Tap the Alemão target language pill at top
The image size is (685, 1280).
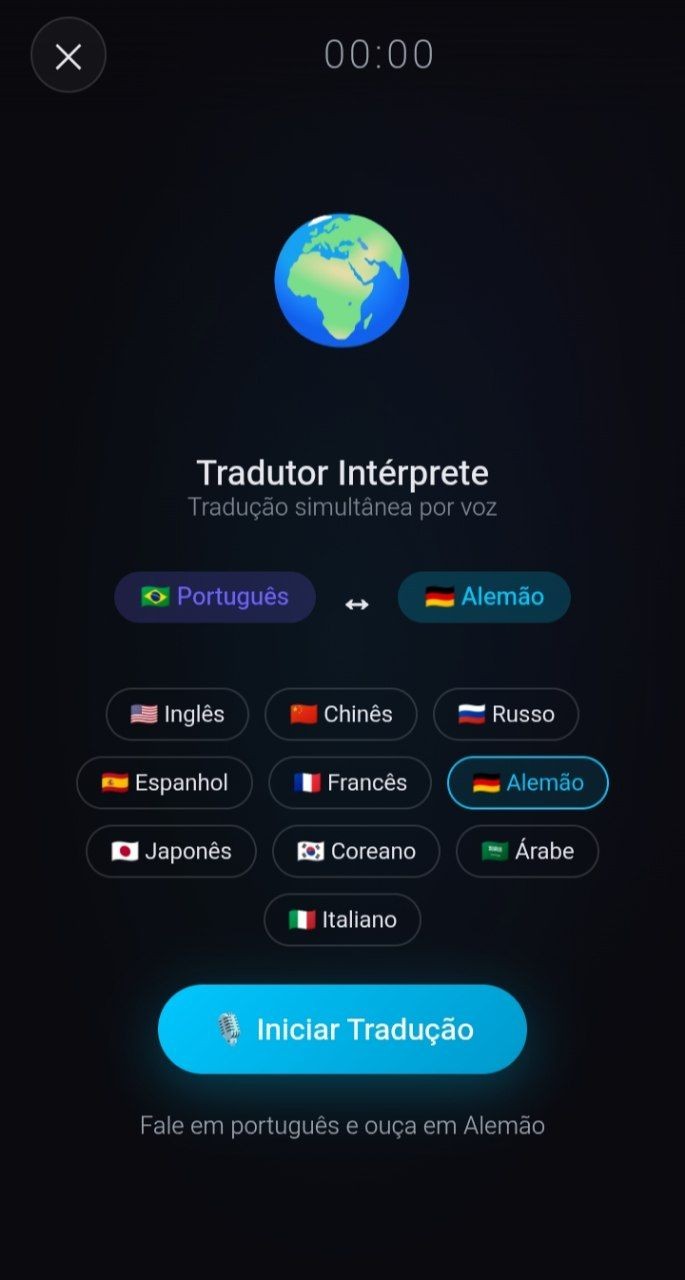[x=484, y=597]
